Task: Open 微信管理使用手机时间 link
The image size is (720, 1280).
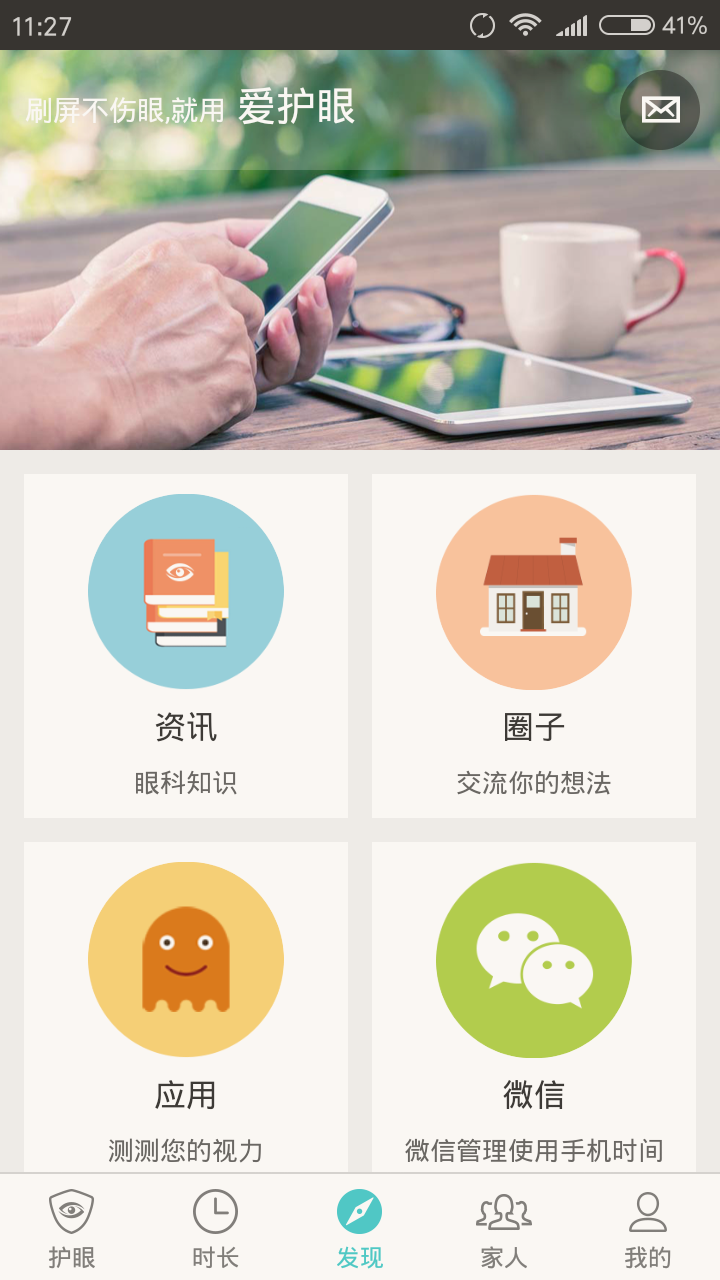Action: tap(533, 1151)
